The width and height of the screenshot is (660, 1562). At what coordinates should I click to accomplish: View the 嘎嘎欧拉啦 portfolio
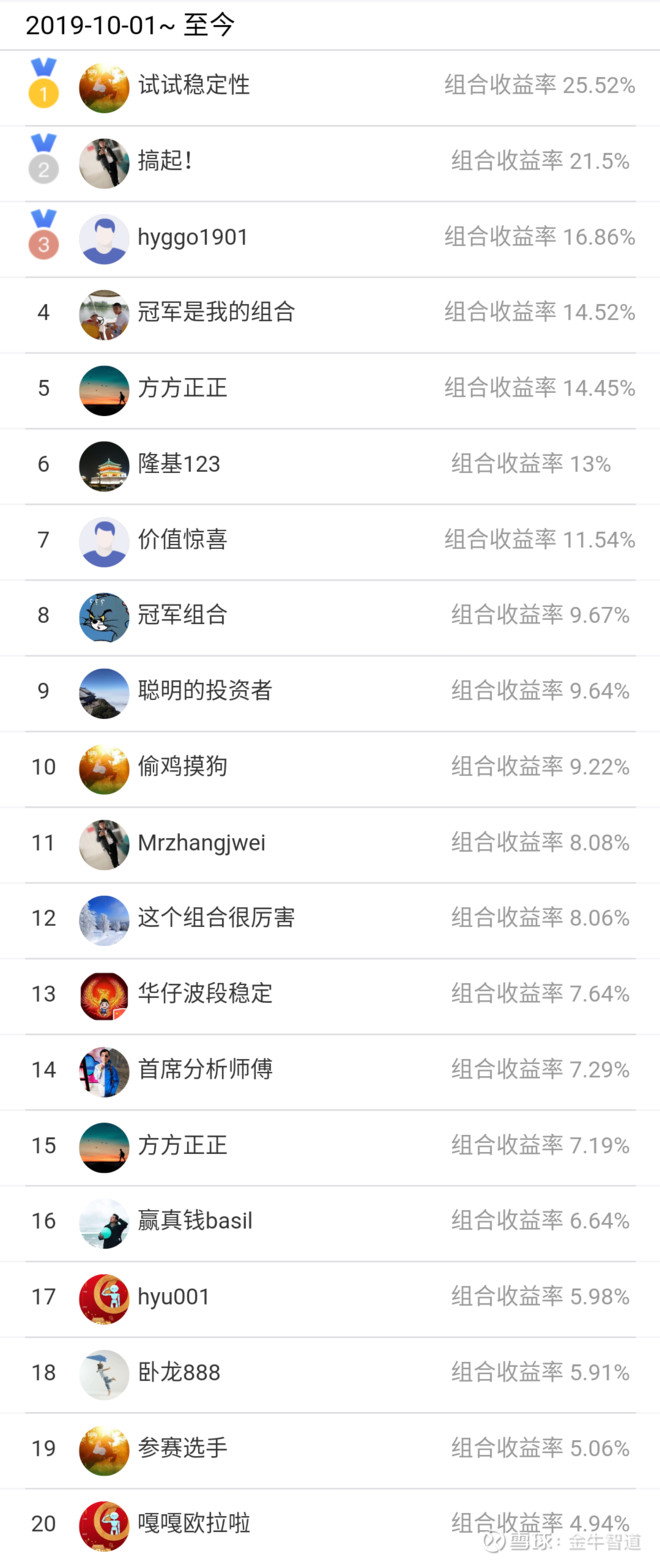194,1525
